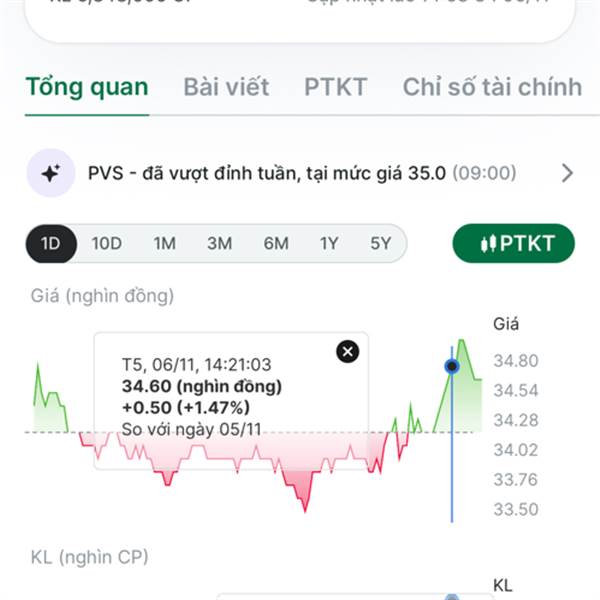View the 1Y chart range

pyautogui.click(x=329, y=244)
